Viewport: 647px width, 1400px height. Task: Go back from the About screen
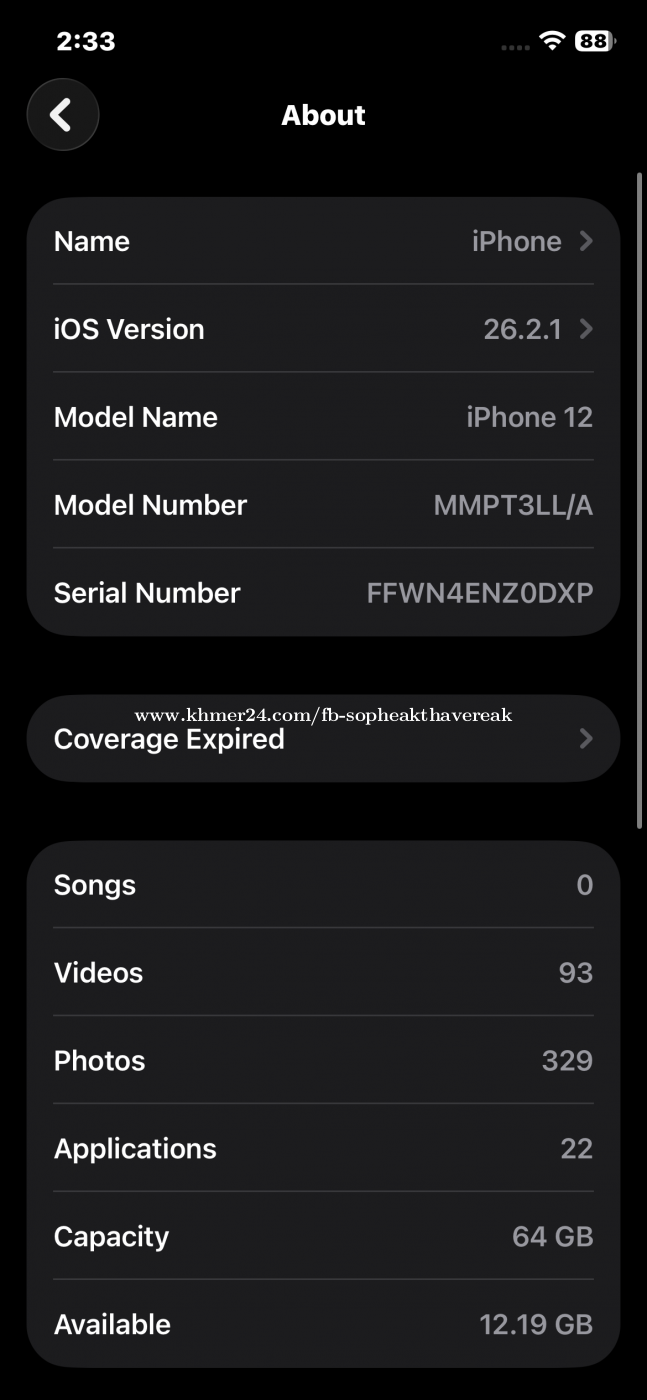click(62, 115)
